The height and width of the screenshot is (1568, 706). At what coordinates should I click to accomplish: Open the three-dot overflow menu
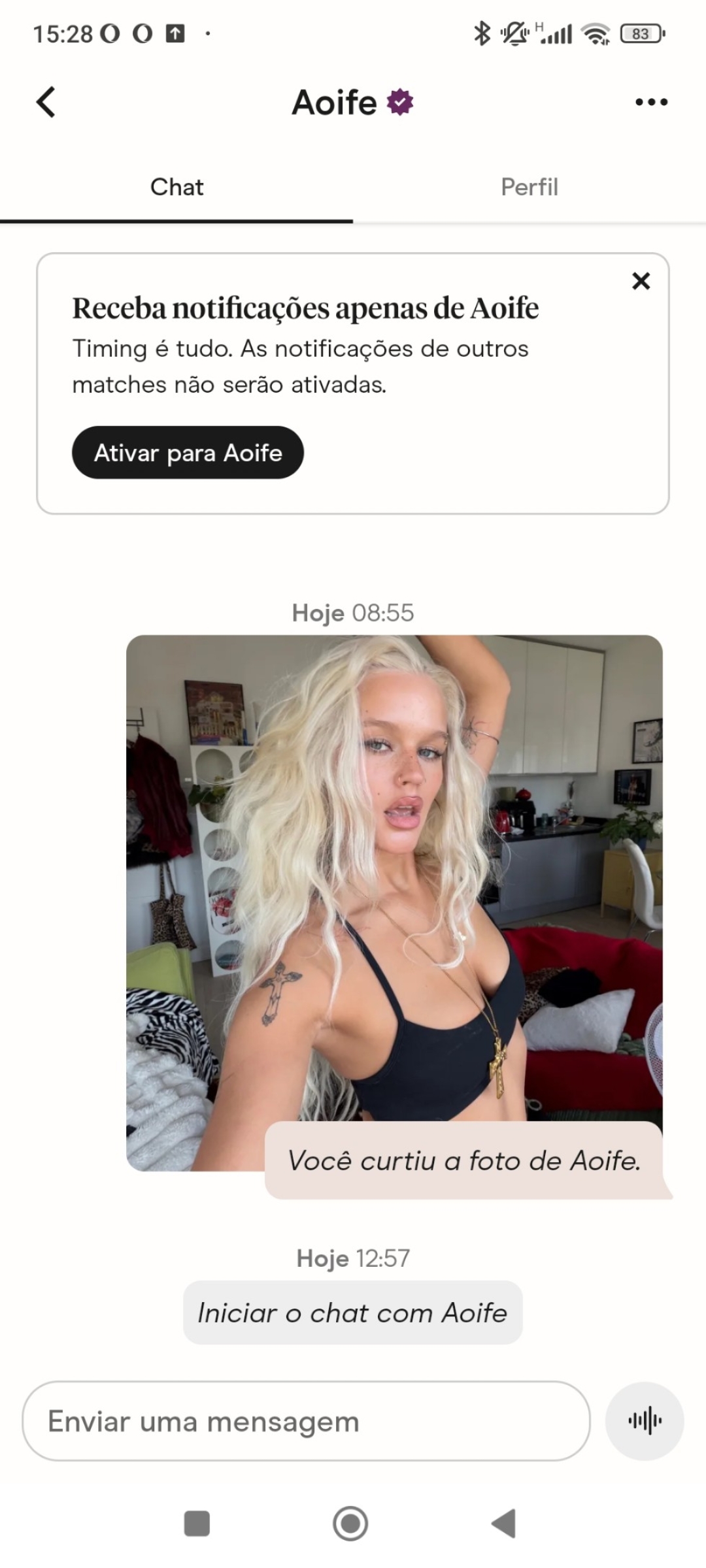pyautogui.click(x=652, y=102)
